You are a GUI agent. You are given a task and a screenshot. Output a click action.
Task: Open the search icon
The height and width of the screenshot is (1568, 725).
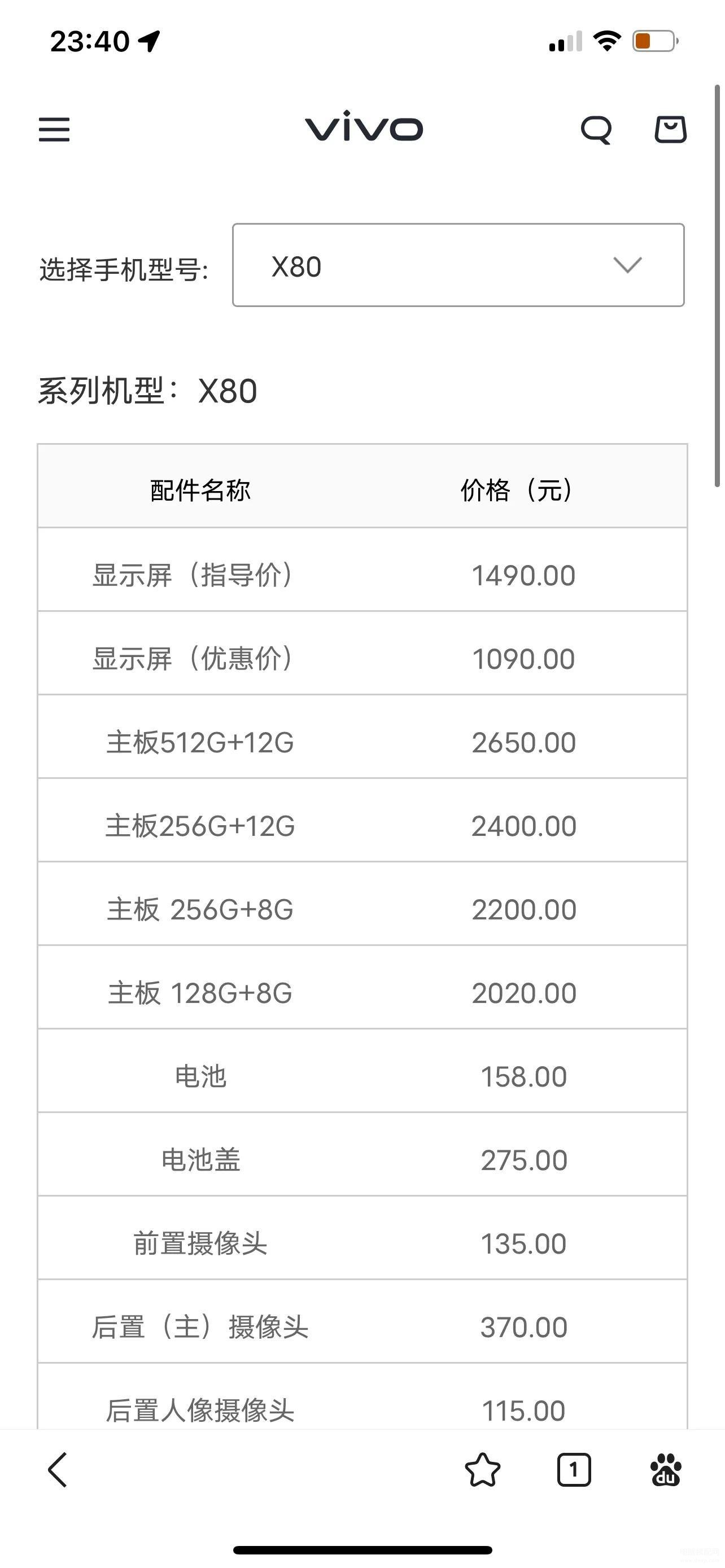[x=596, y=130]
